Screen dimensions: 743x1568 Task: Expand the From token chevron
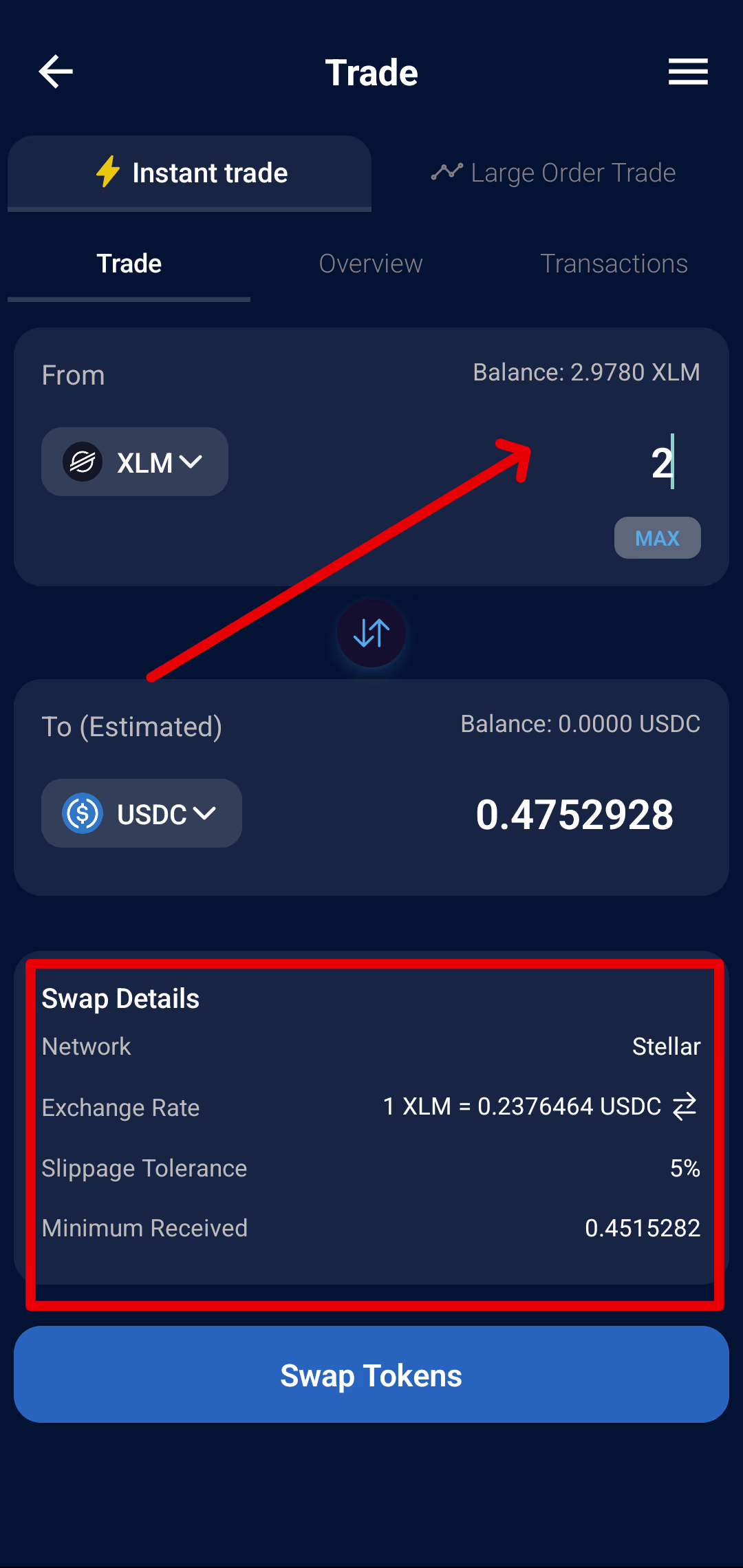[191, 462]
